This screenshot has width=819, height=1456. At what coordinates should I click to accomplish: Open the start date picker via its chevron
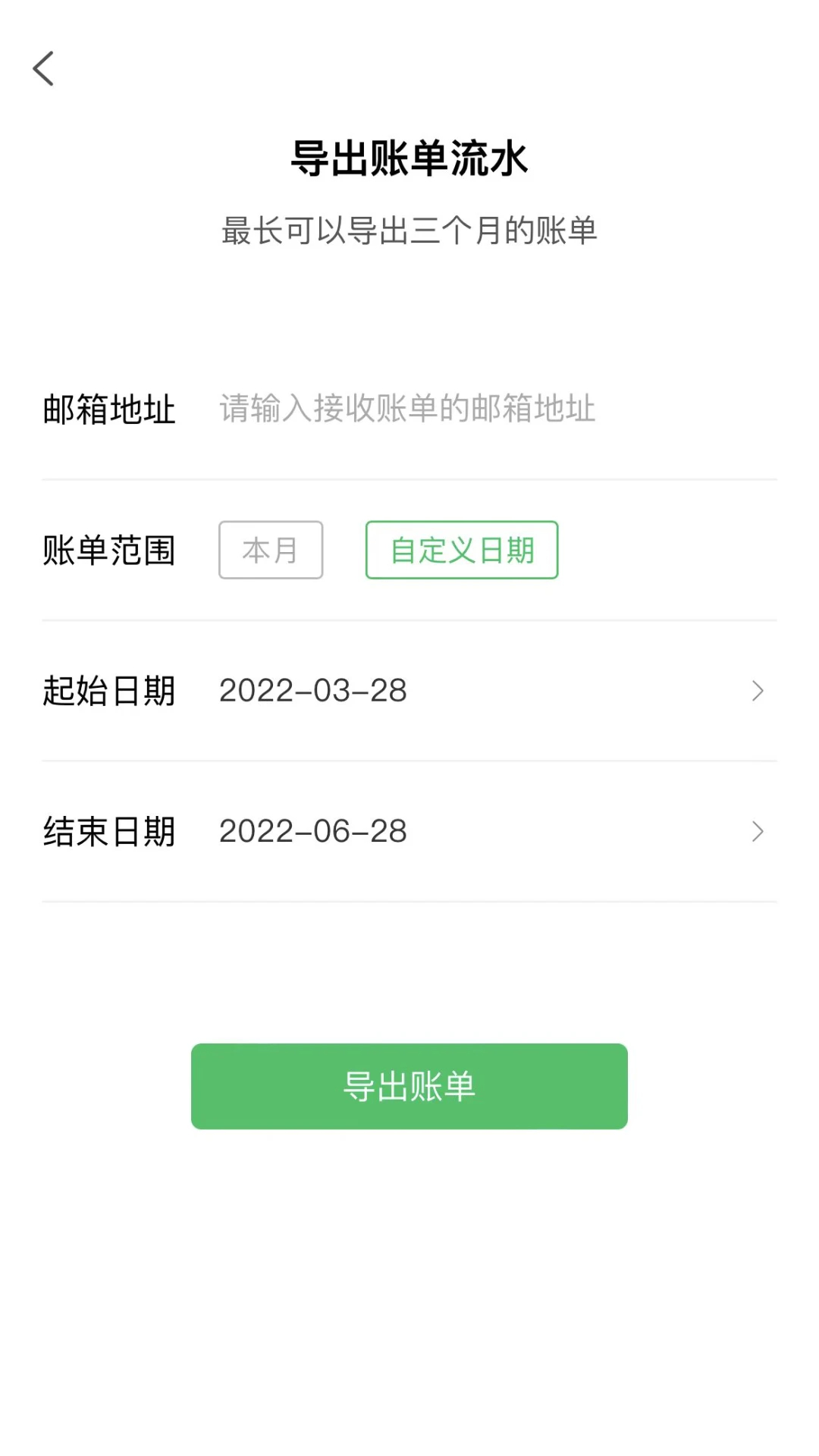coord(757,691)
